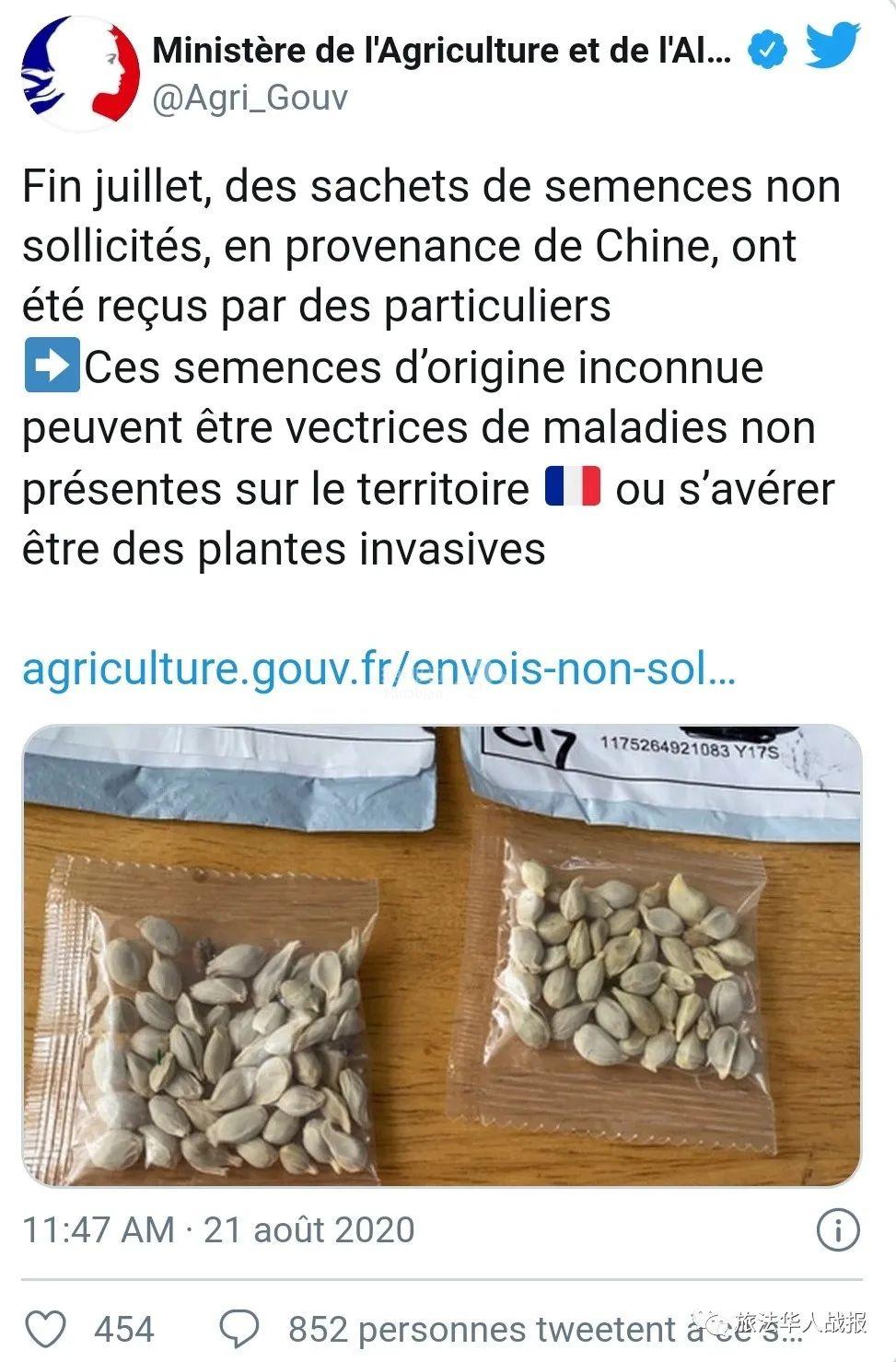Like this tweet with the heart
Viewport: 896px width, 1362px height.
(45, 1329)
